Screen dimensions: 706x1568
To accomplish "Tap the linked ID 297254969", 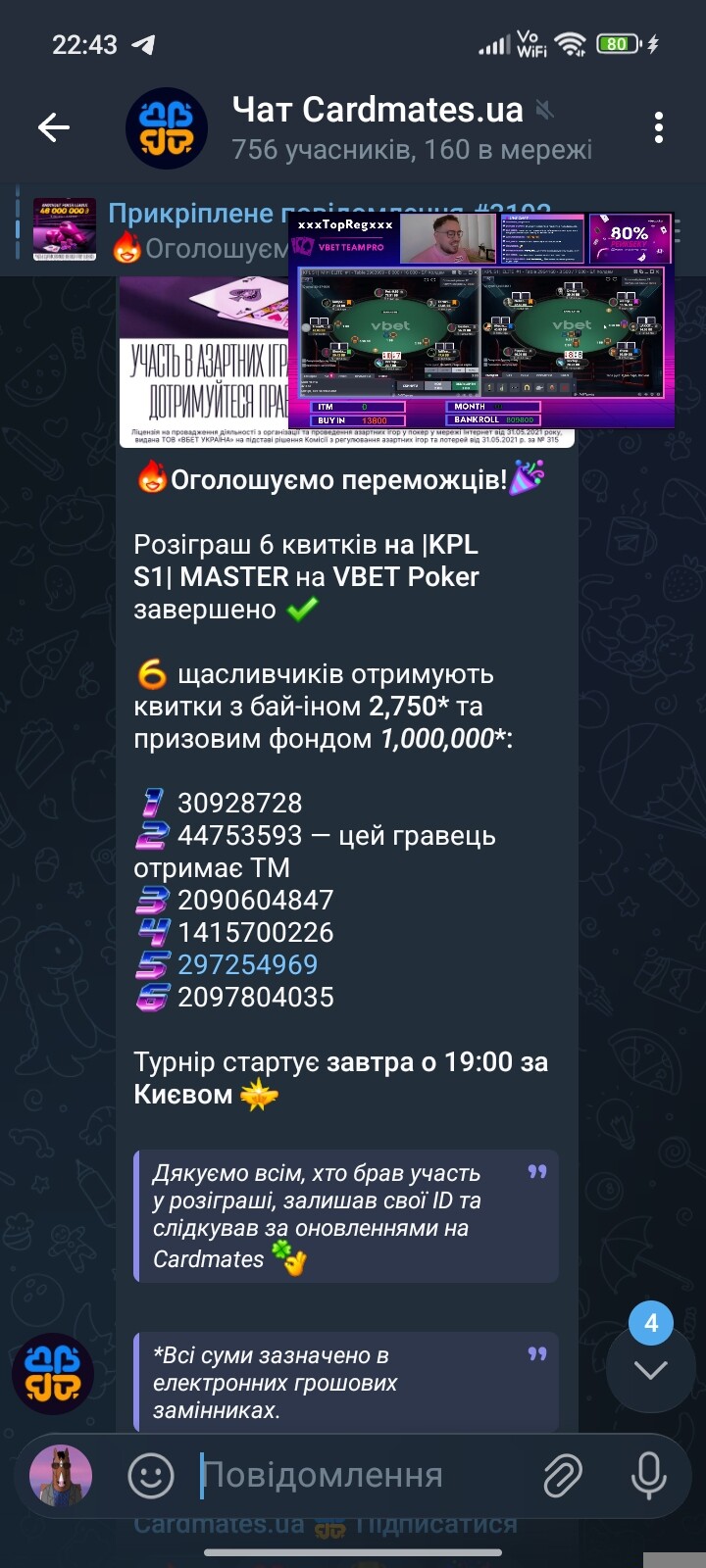I will pyautogui.click(x=247, y=964).
